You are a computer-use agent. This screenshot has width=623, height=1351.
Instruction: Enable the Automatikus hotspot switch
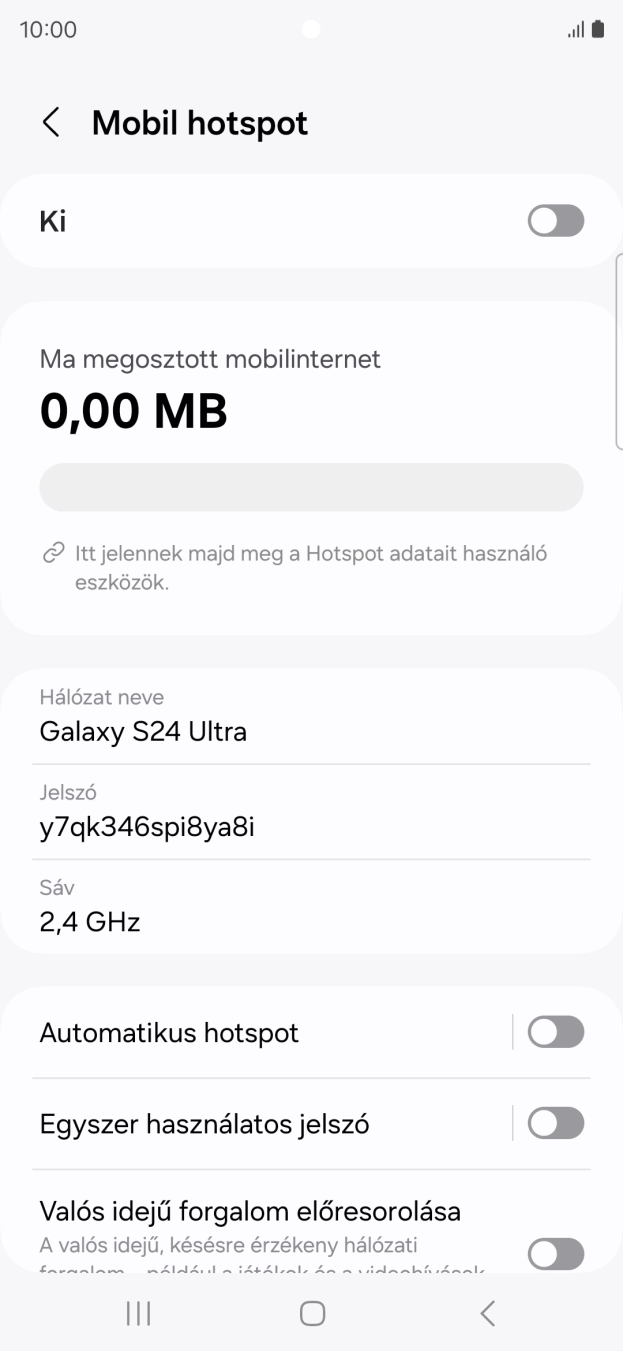tap(555, 1032)
